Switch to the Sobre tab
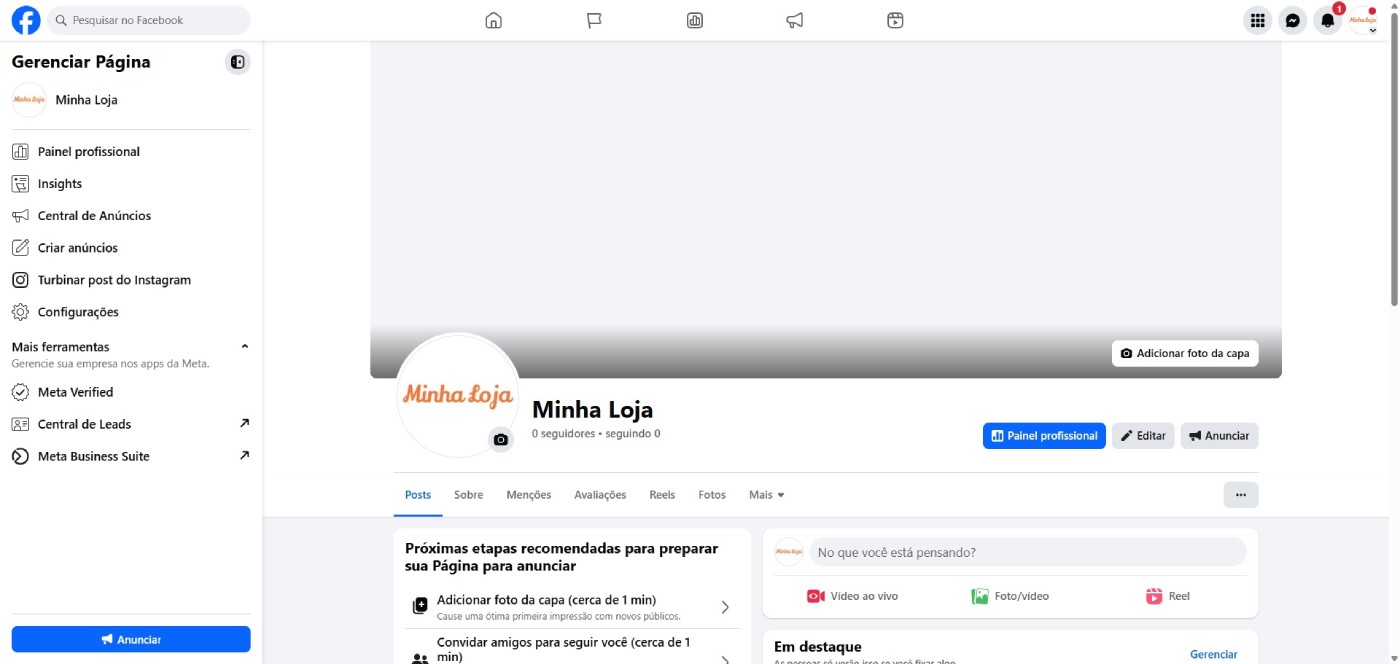This screenshot has width=1400, height=664. click(x=468, y=495)
